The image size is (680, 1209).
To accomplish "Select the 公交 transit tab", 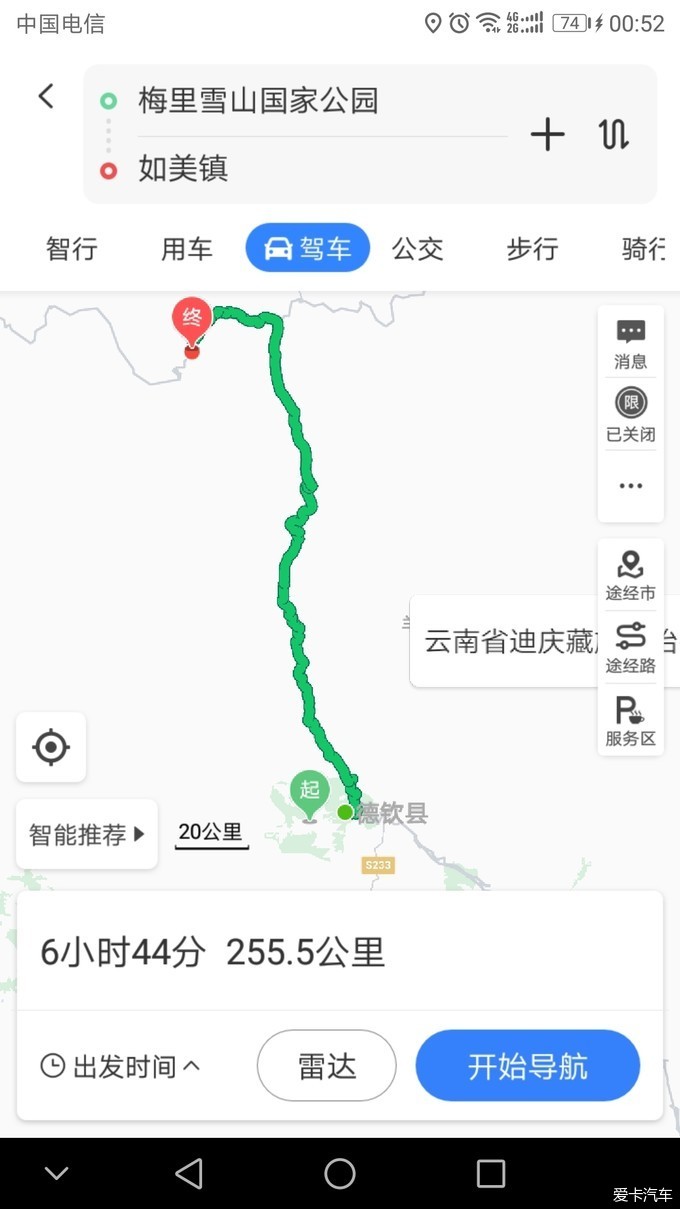I will click(417, 248).
